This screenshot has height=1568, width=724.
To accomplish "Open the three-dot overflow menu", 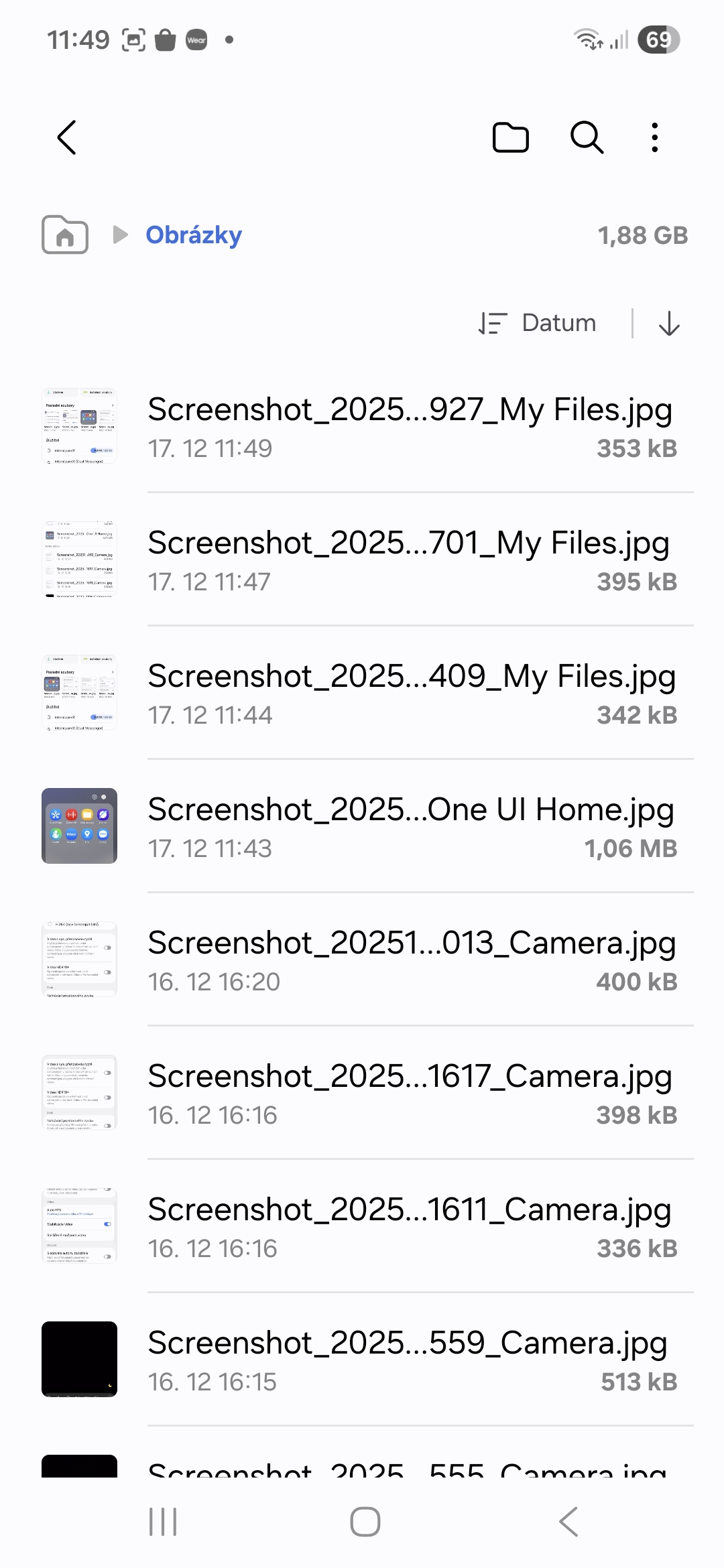I will 655,138.
